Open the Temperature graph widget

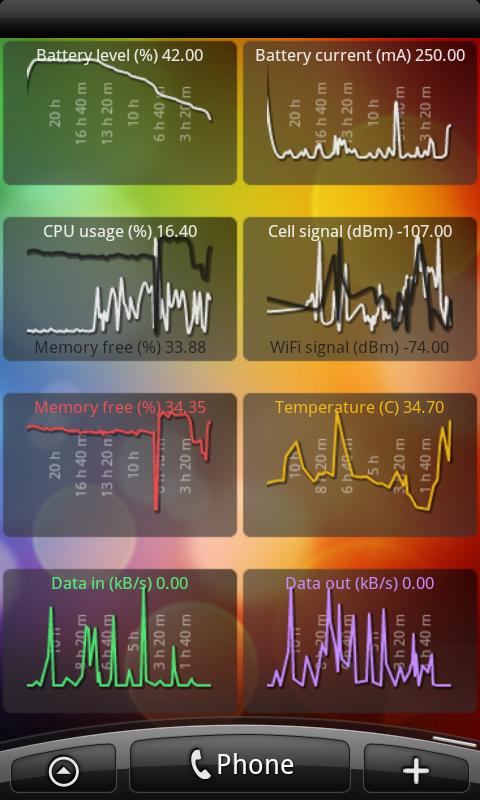pos(360,465)
